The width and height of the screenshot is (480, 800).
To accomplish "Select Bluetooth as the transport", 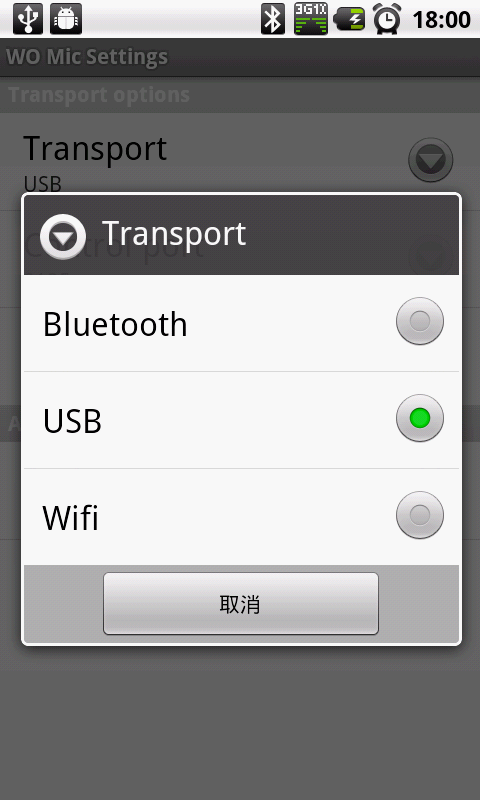I will point(241,323).
